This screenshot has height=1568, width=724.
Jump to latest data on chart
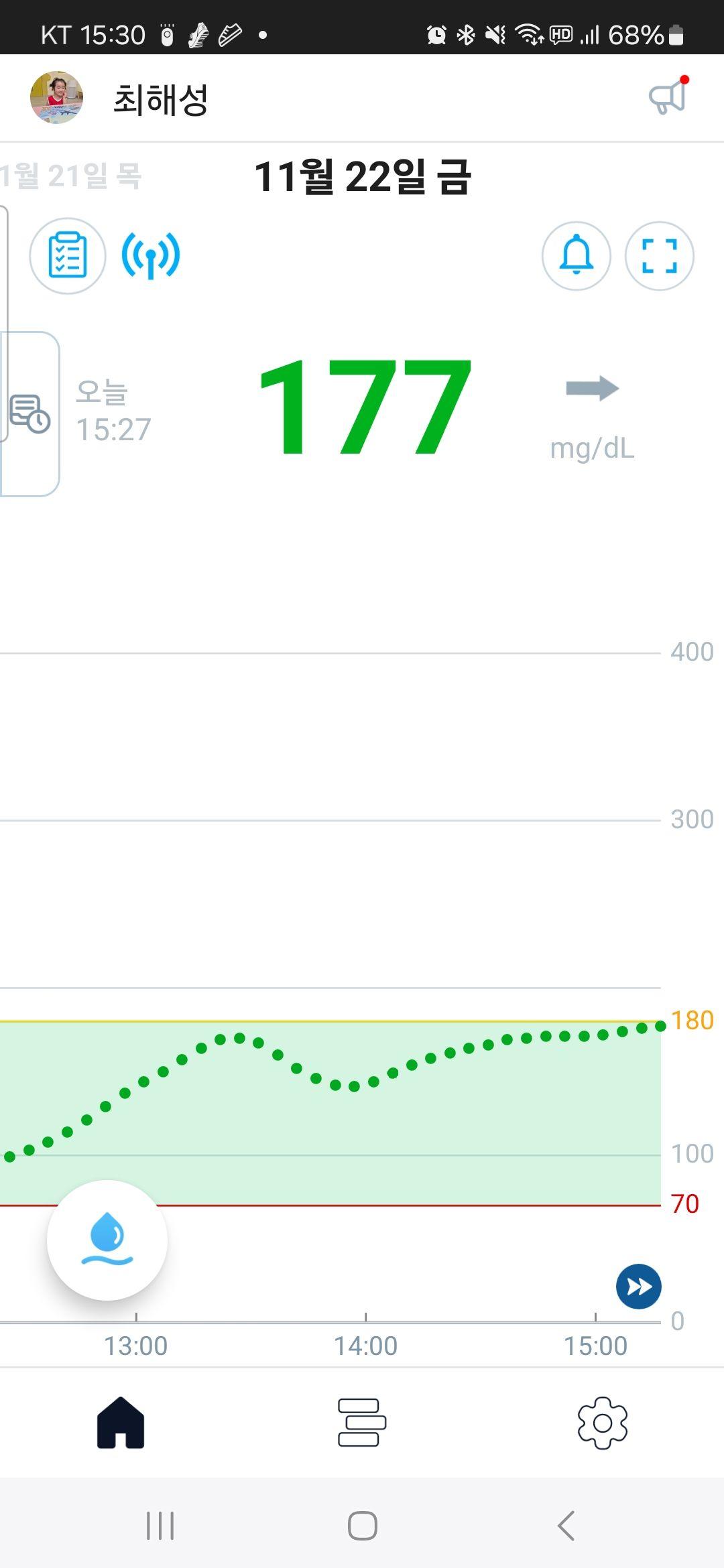(638, 1286)
